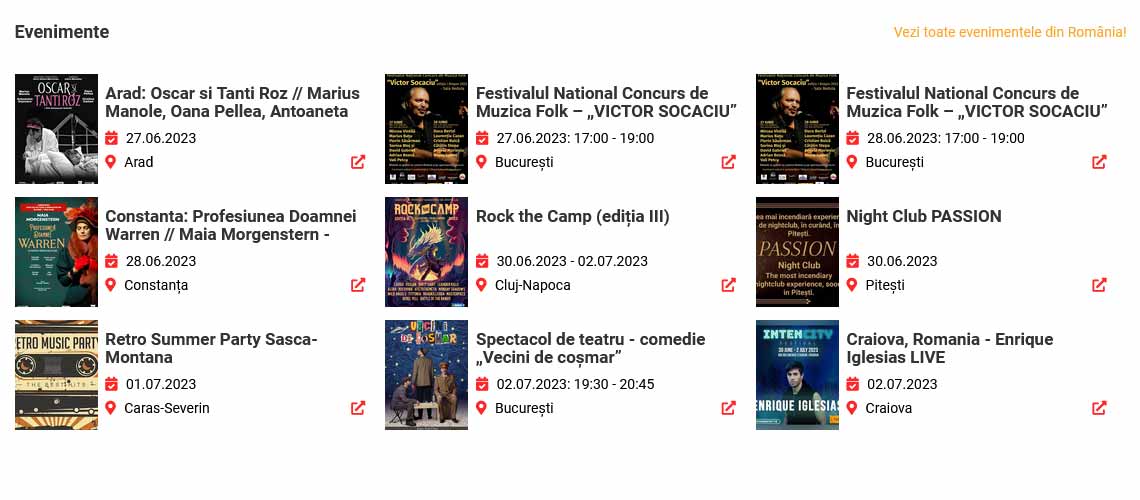Open external link for Victor Socaciu 28.06.2023 event
This screenshot has height=500, width=1140.
pyautogui.click(x=1099, y=162)
